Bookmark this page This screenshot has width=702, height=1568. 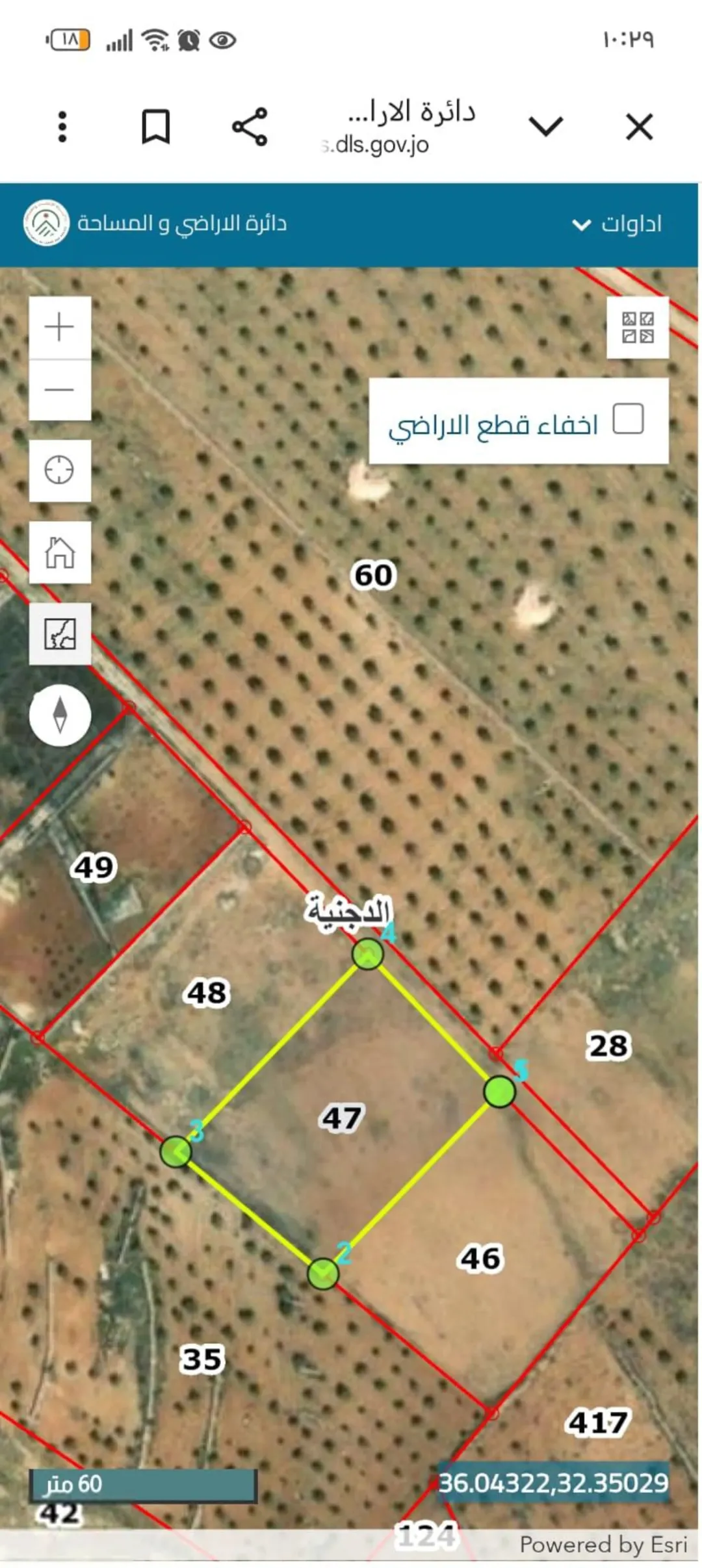coord(156,127)
